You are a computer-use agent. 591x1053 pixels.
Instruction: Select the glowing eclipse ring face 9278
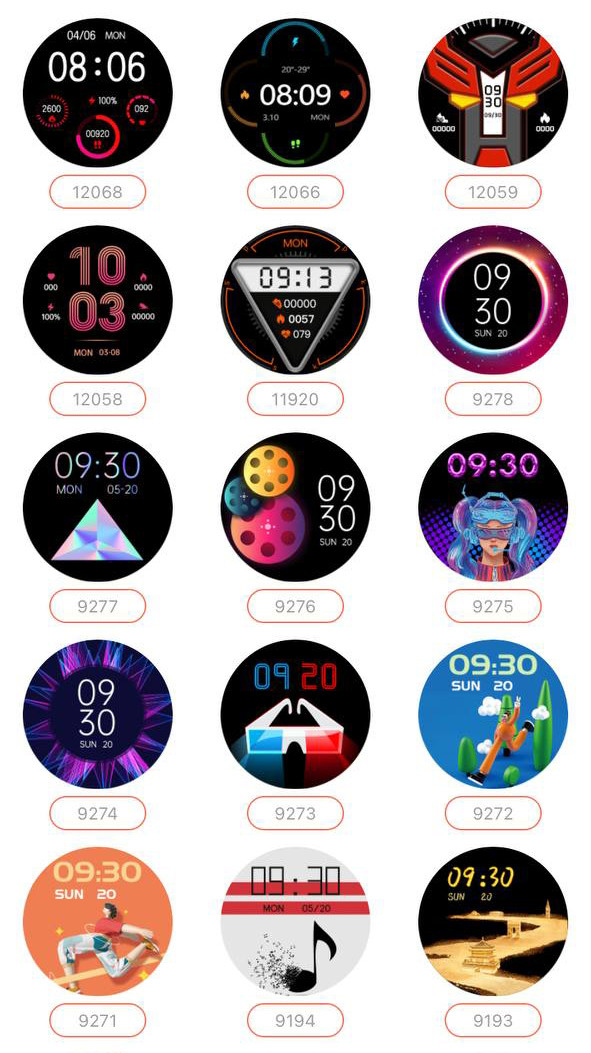coord(493,300)
